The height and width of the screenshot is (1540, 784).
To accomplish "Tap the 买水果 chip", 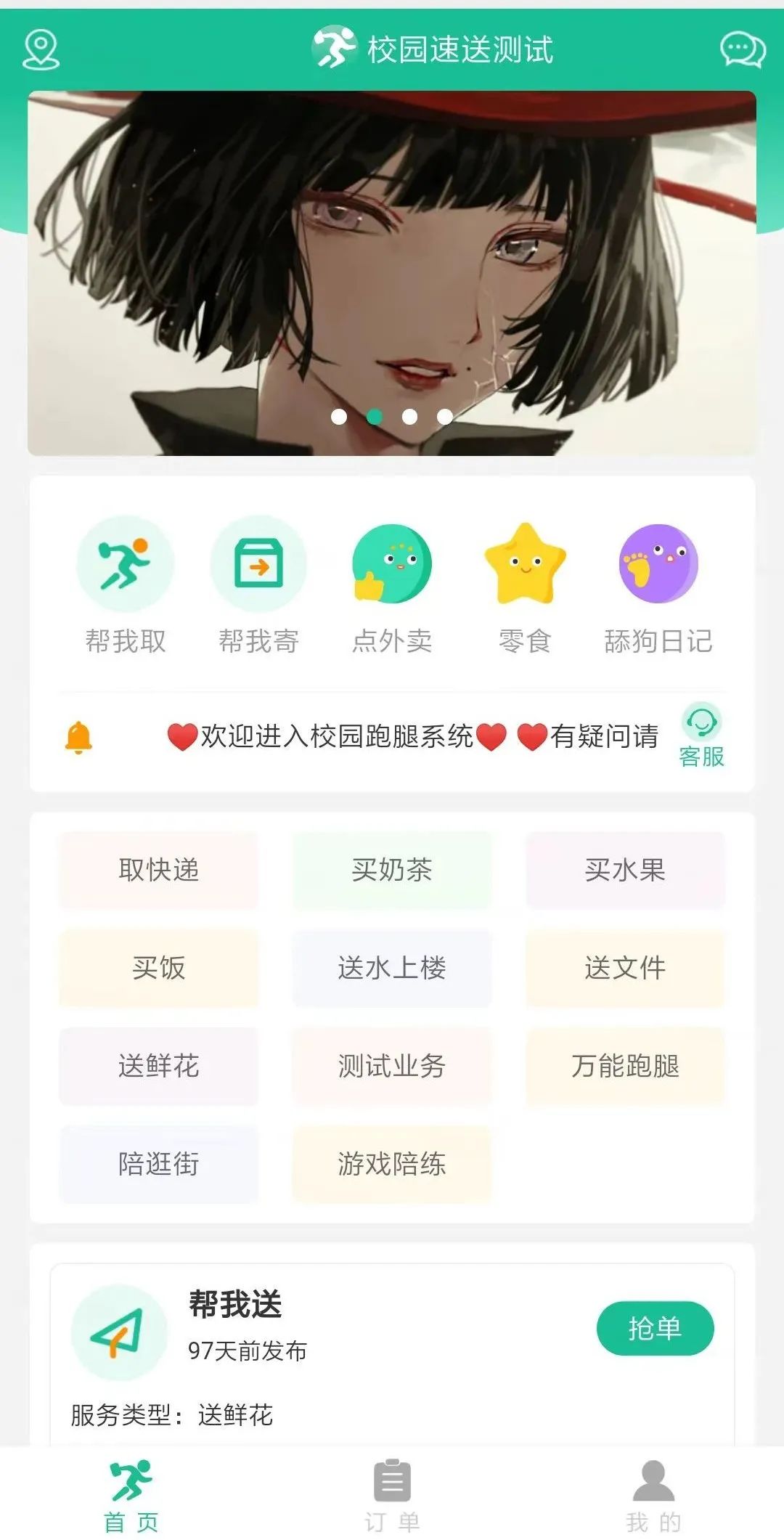I will tap(625, 870).
